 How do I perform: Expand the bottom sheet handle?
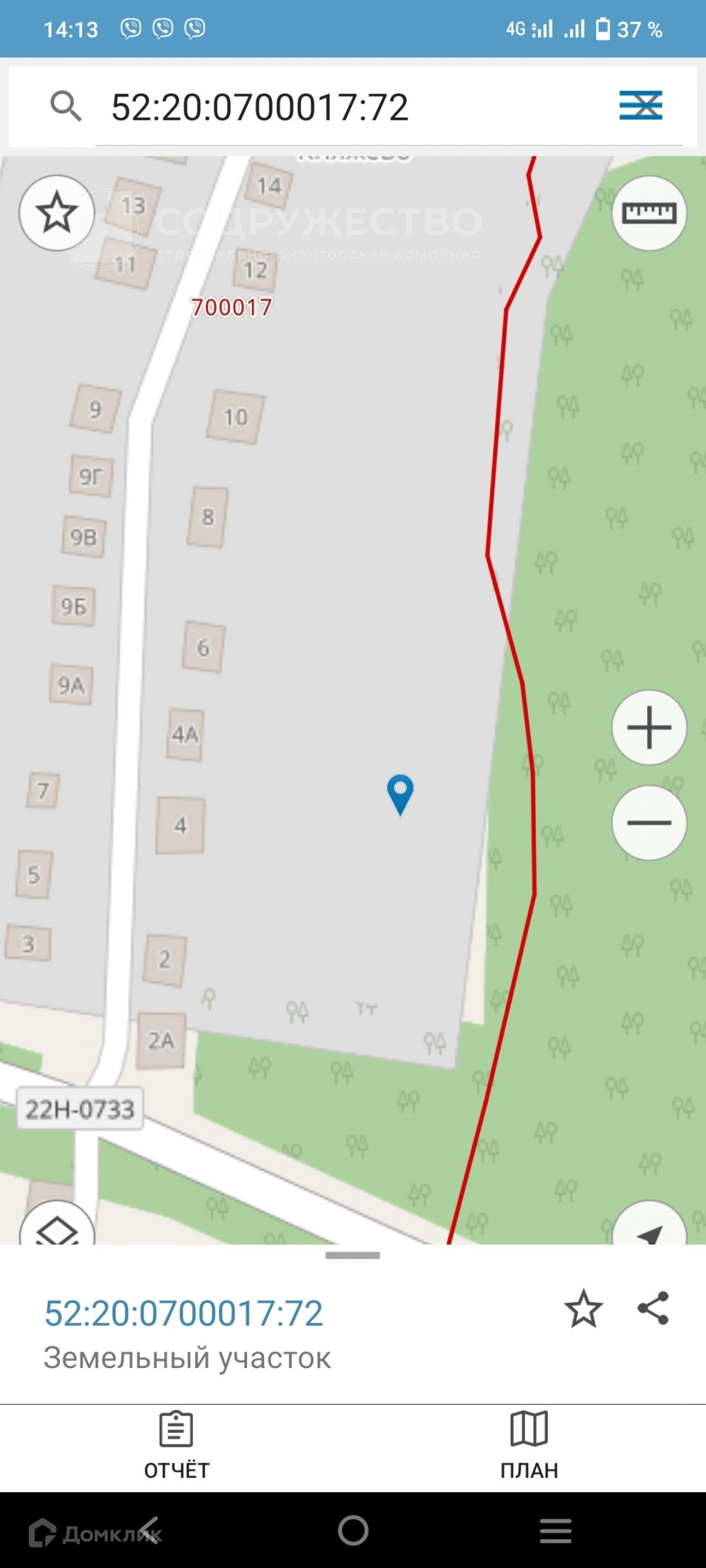(352, 1255)
